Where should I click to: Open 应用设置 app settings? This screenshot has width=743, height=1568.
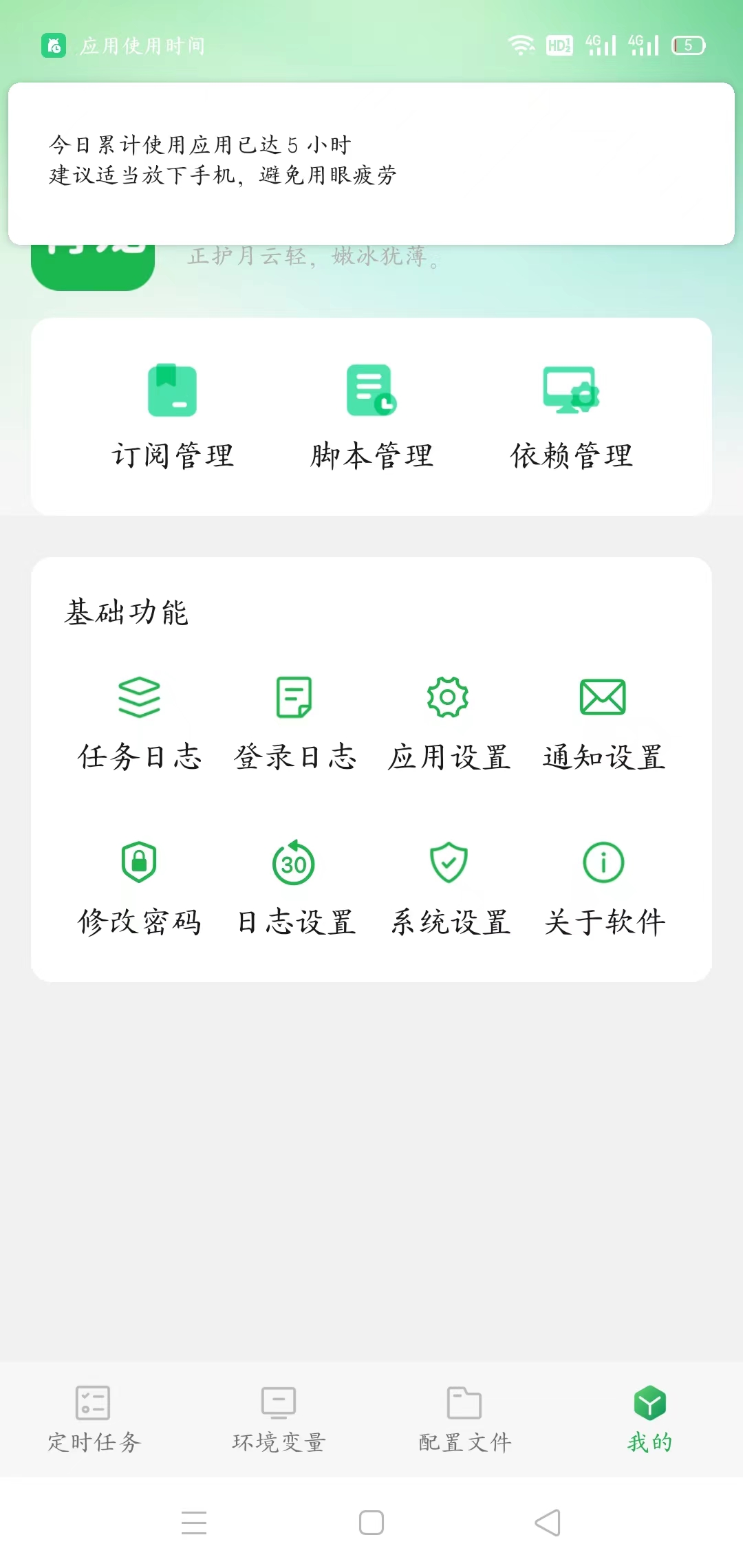pos(449,722)
